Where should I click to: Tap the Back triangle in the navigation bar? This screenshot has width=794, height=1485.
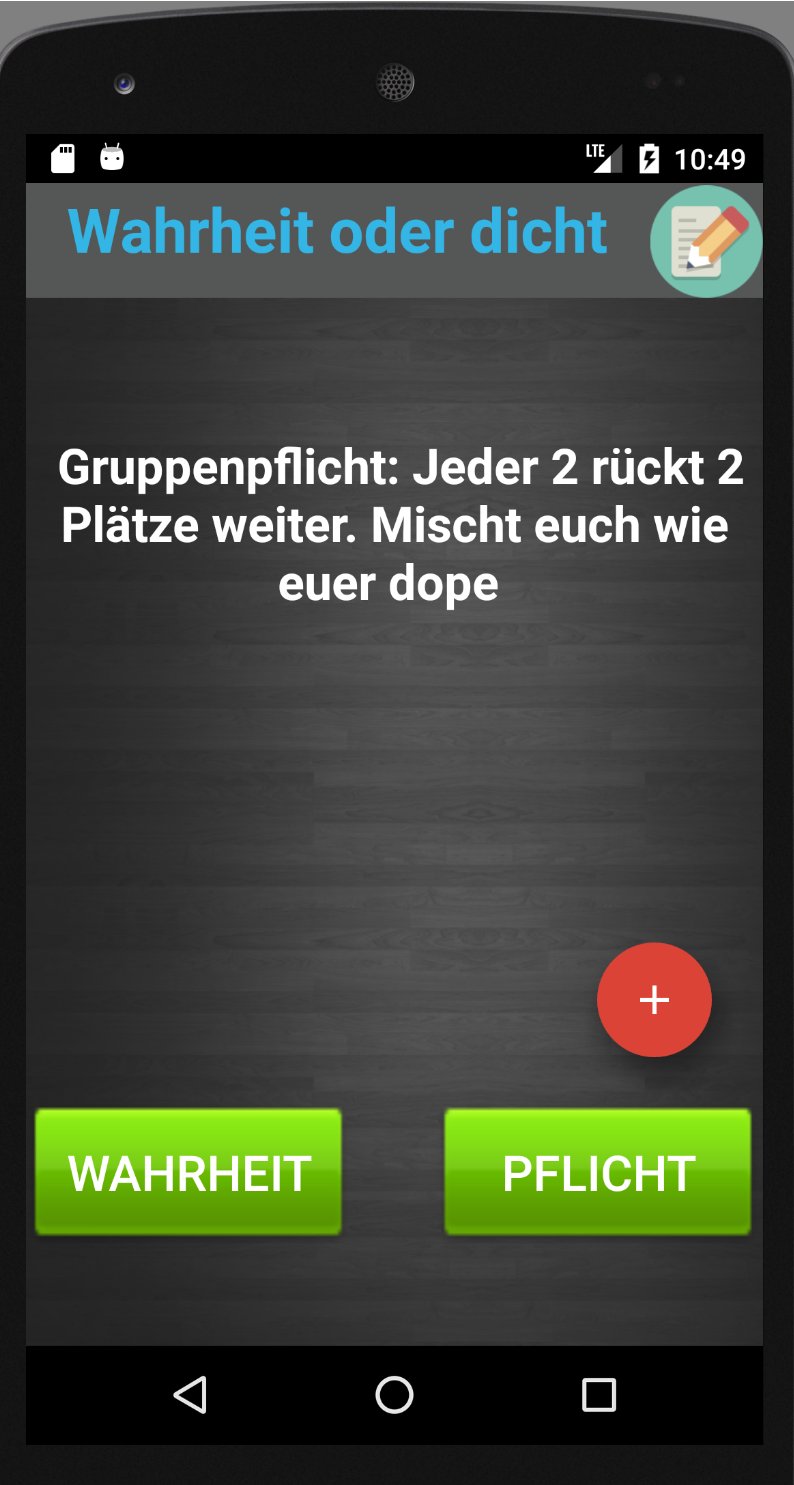pyautogui.click(x=192, y=1394)
